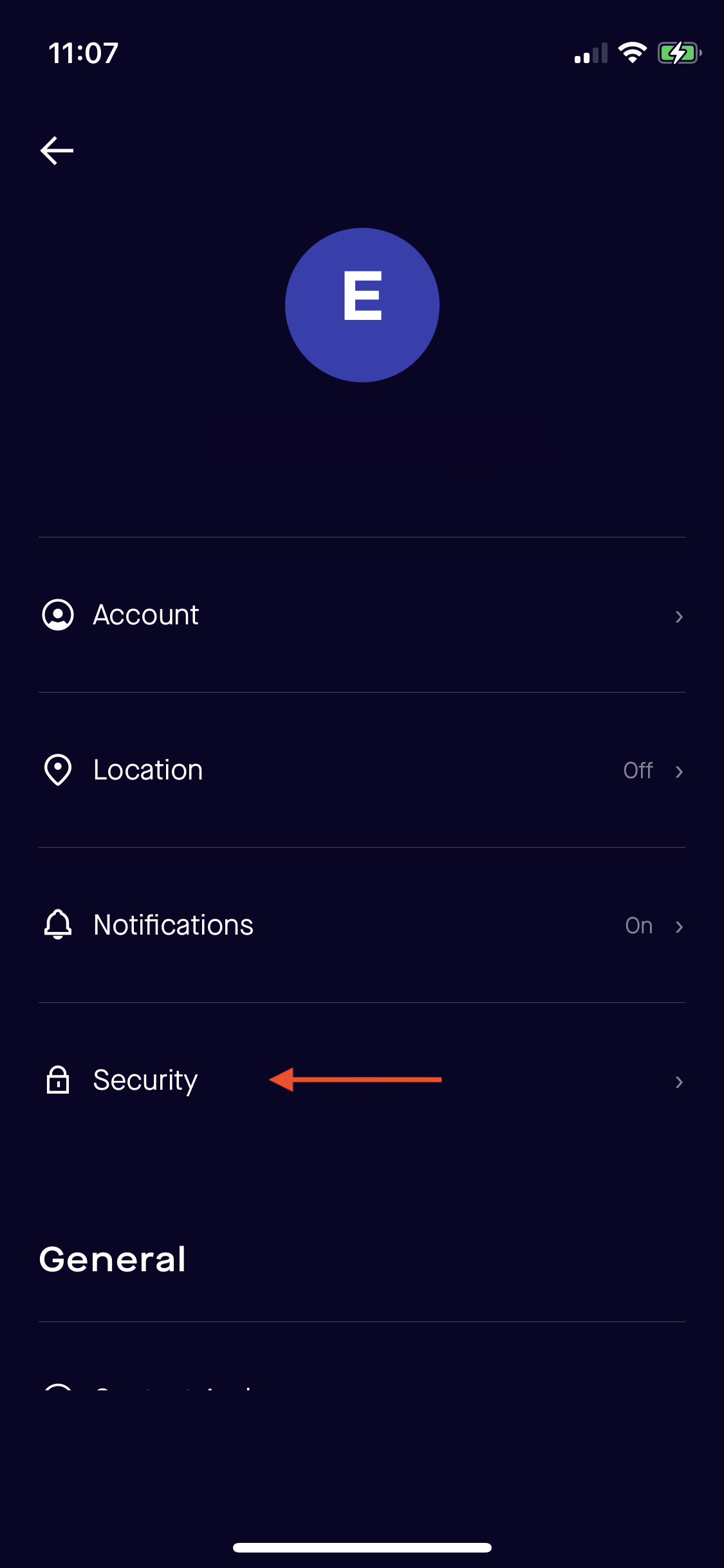Expand the Security row chevron

[x=680, y=1081]
